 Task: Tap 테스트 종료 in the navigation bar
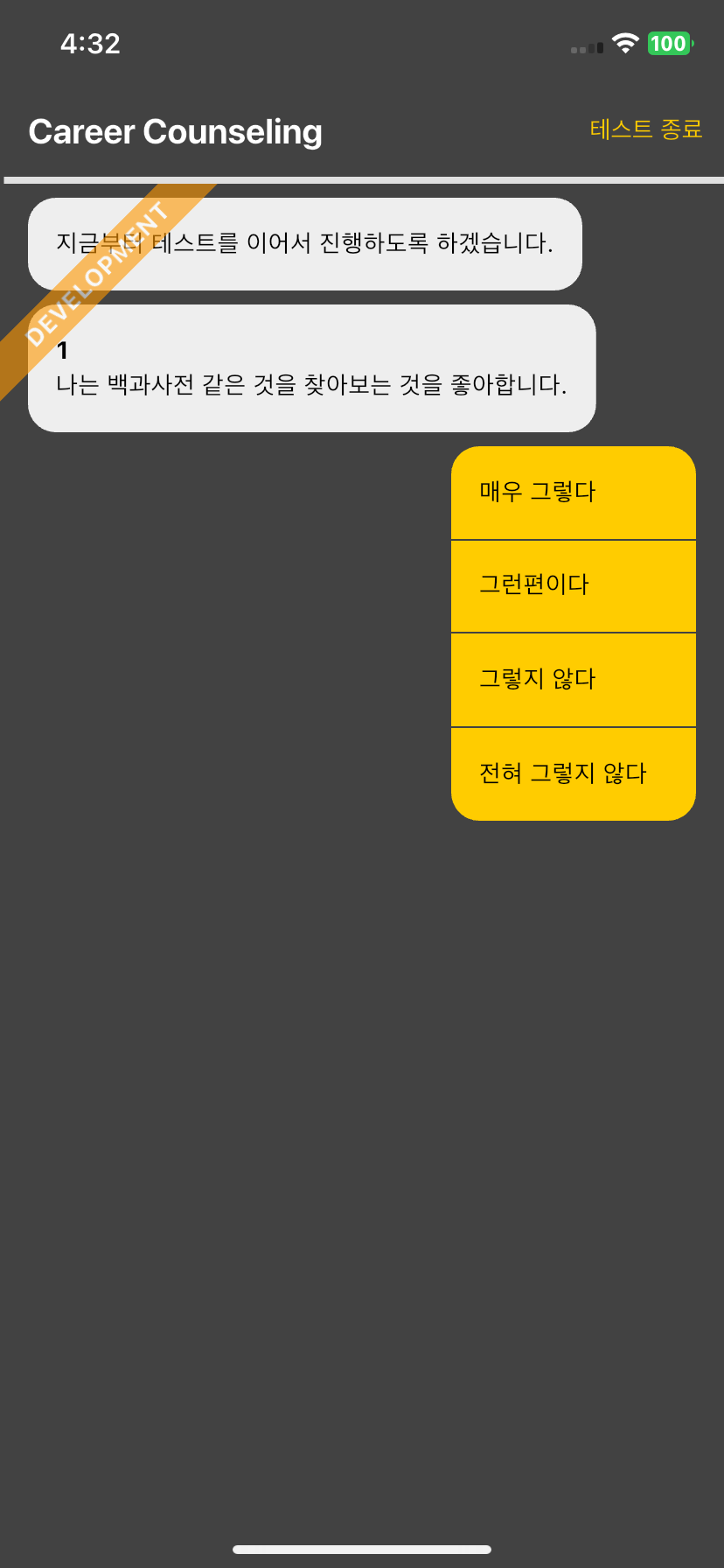point(646,129)
